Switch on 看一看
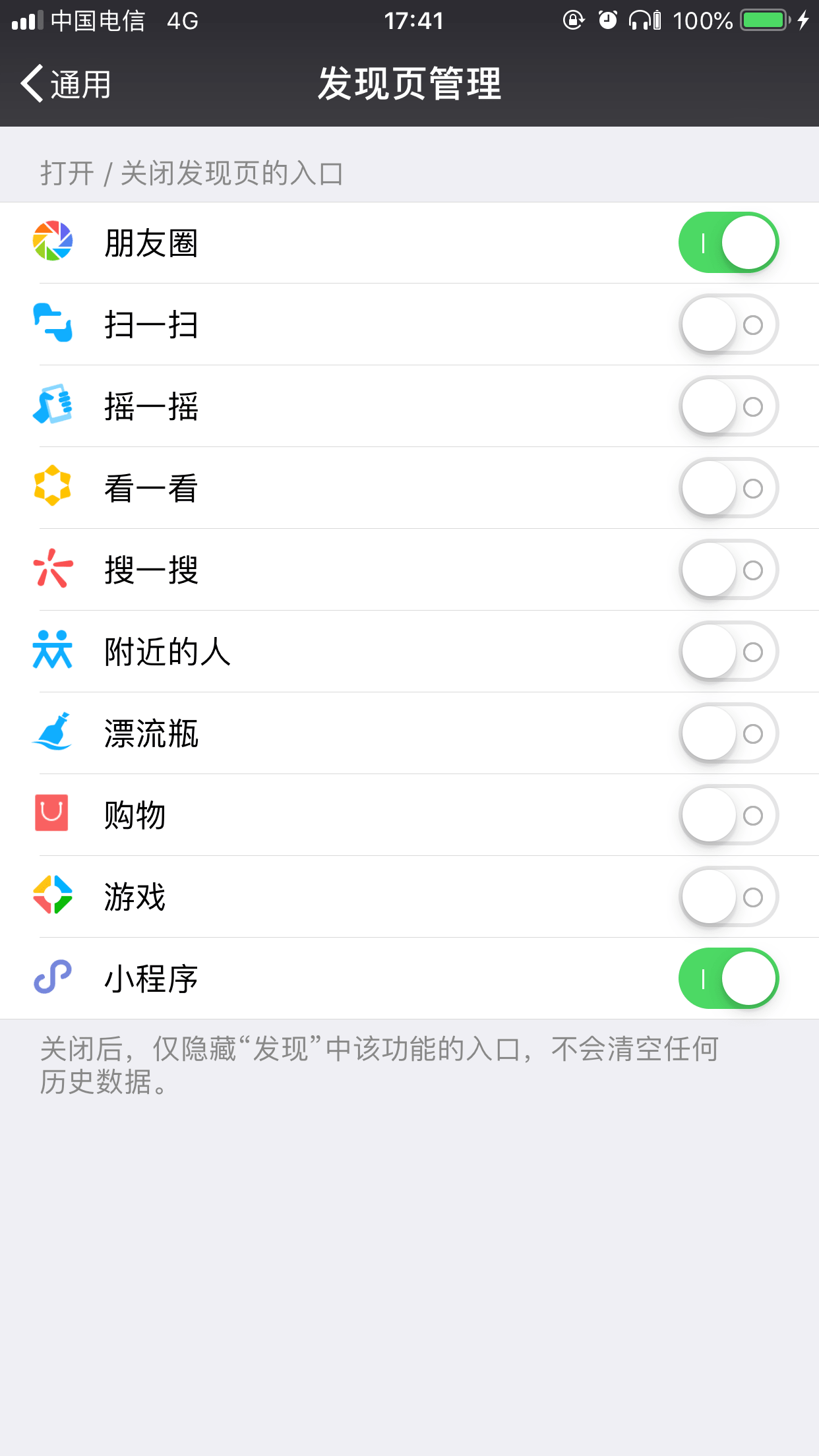 729,488
